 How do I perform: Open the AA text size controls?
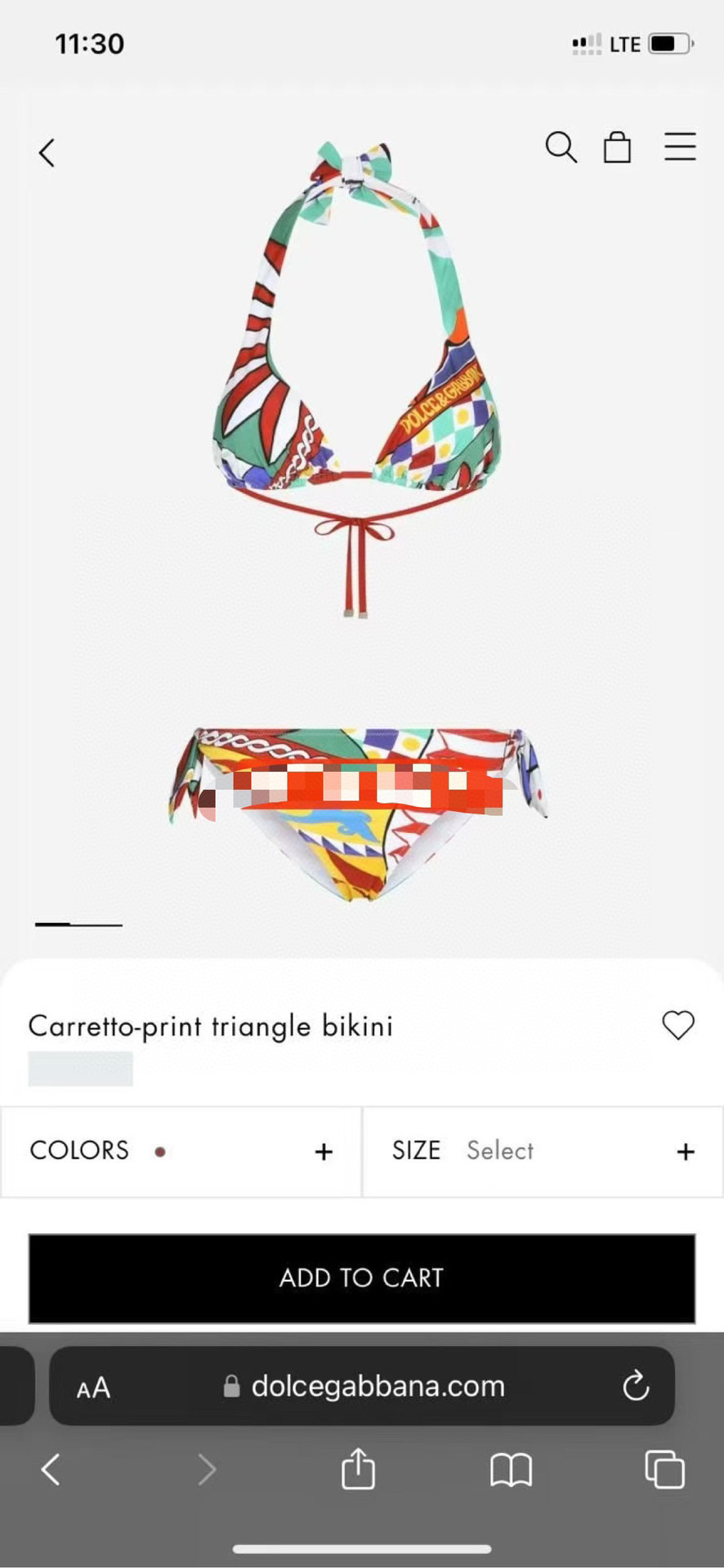(x=93, y=1386)
